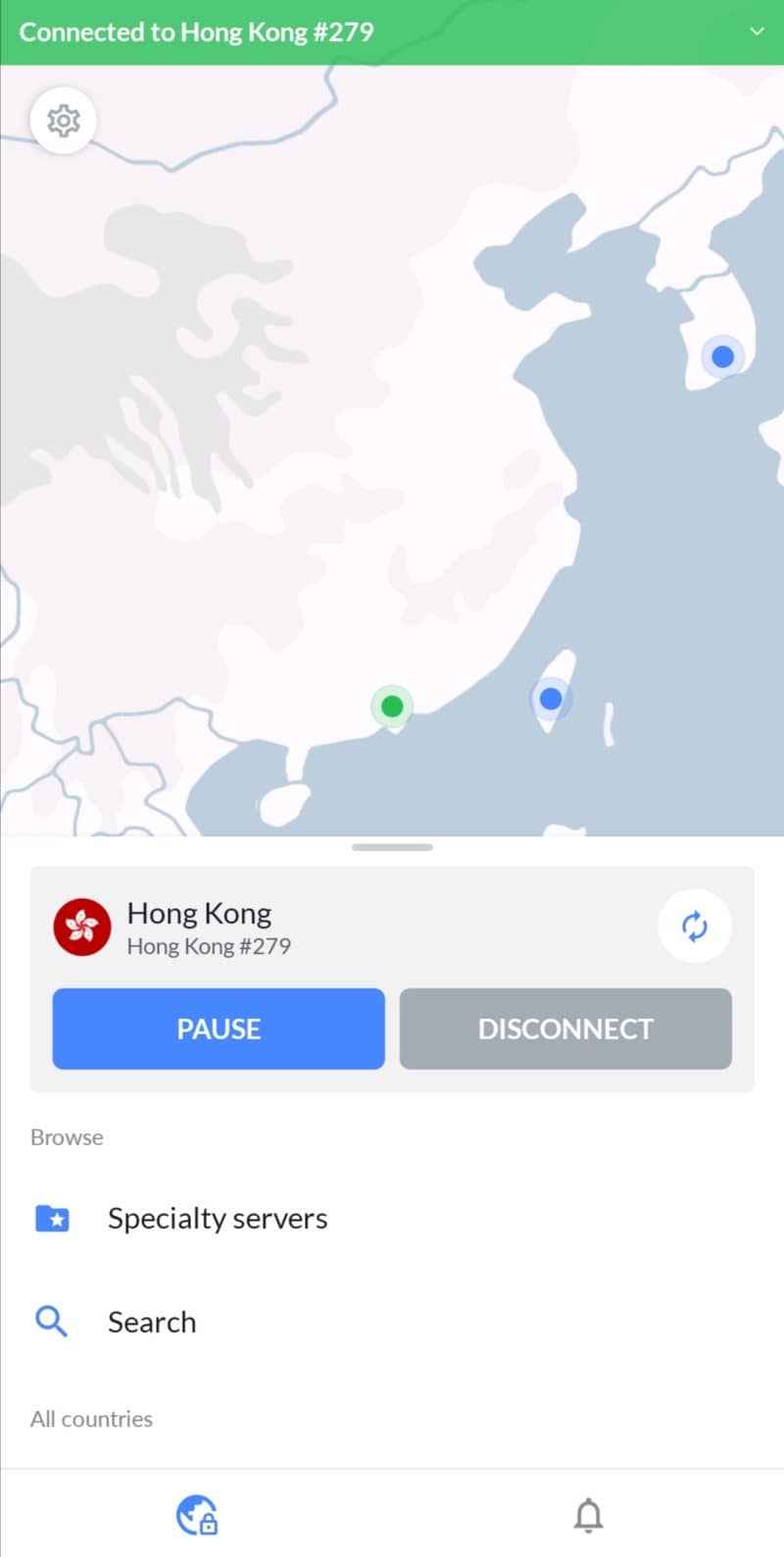This screenshot has height=1557, width=784.
Task: Expand the connection status dropdown arrow
Action: tap(757, 31)
